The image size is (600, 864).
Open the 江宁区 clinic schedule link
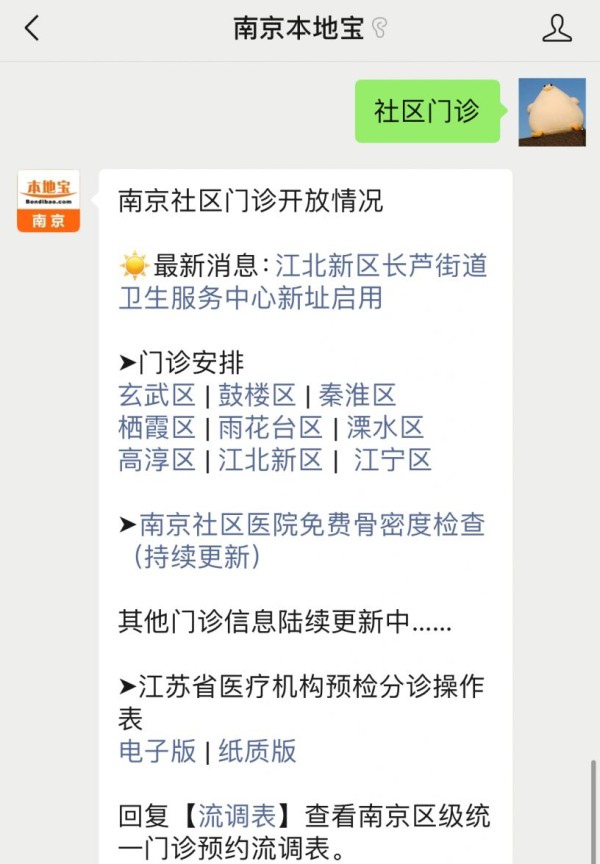393,460
